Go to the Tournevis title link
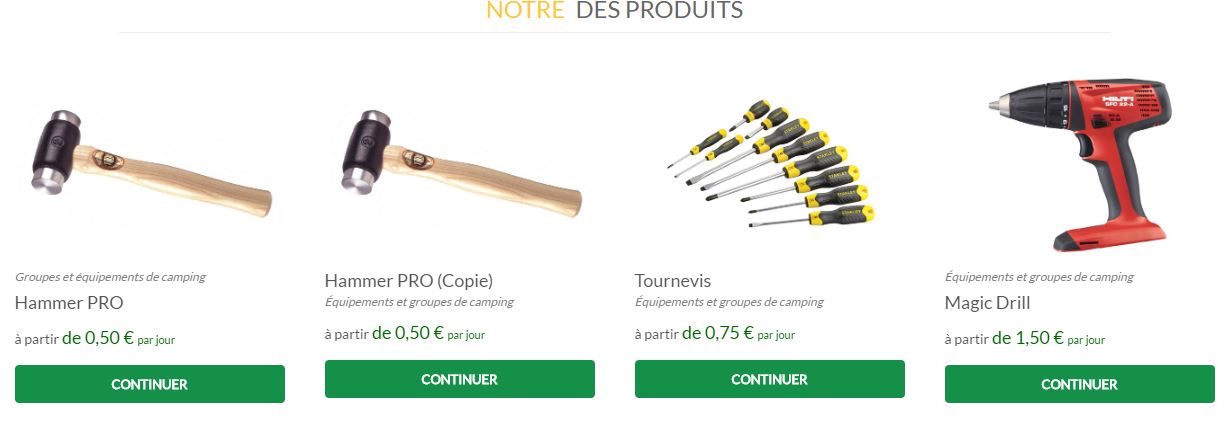This screenshot has height=433, width=1229. (x=673, y=280)
